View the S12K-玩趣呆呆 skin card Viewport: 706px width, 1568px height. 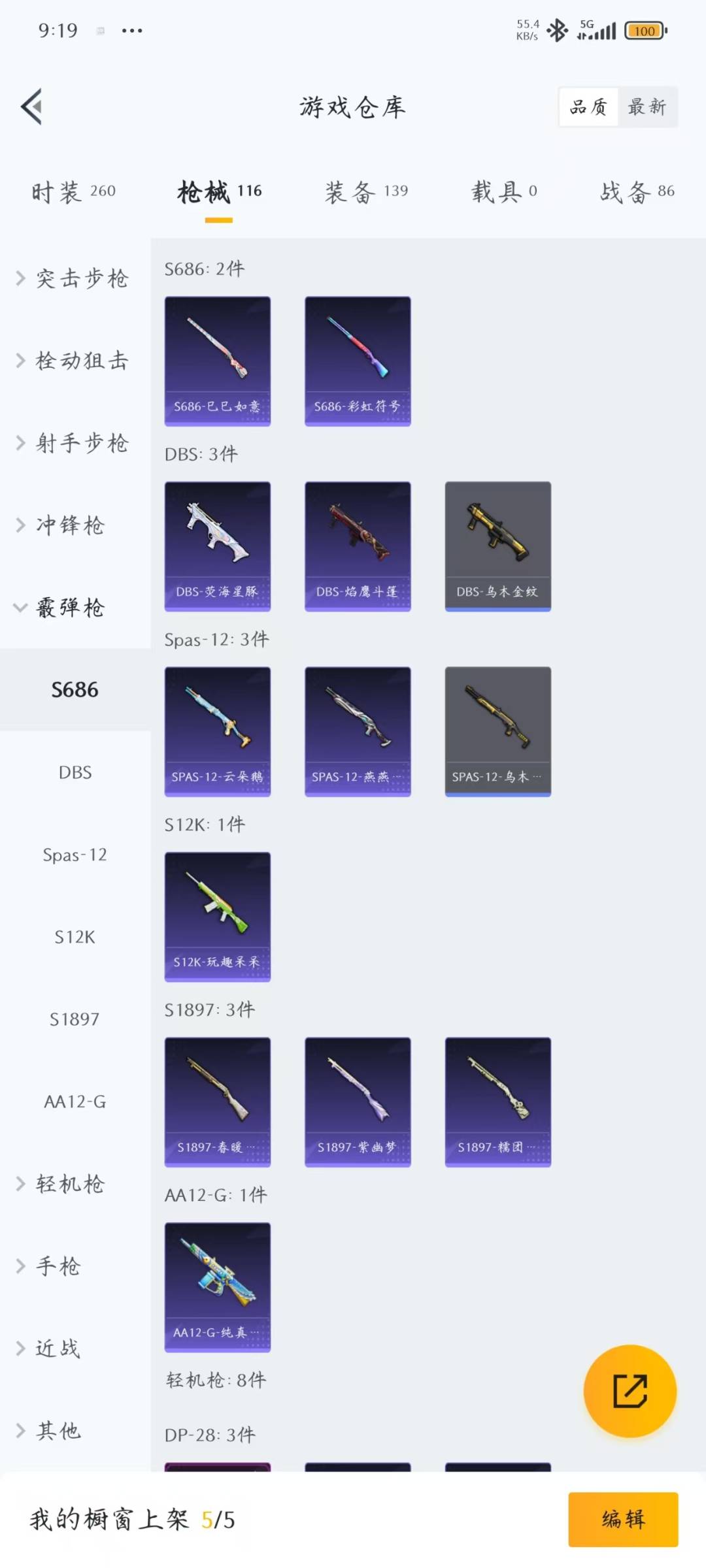click(x=217, y=917)
